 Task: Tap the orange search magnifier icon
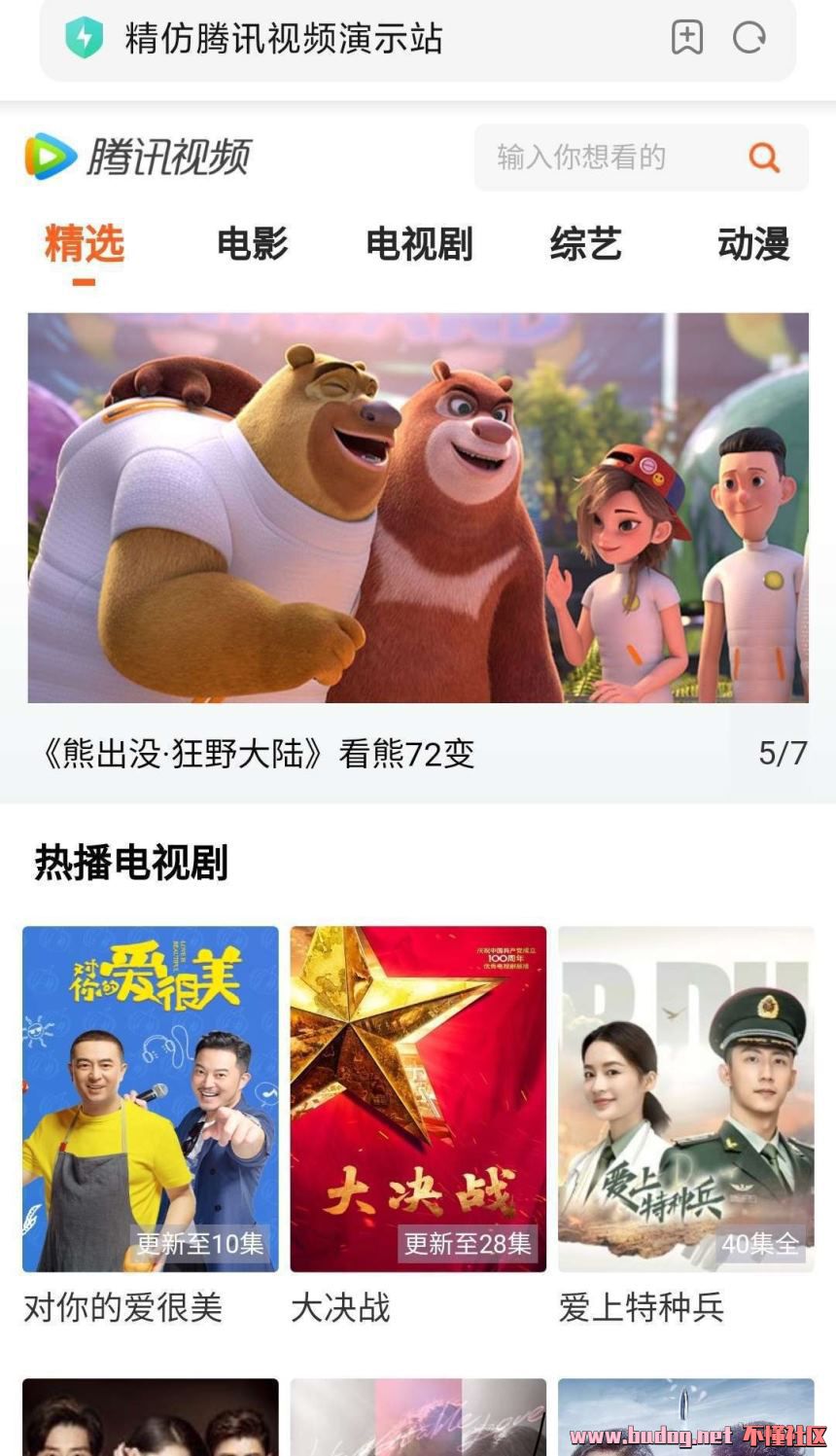coord(764,158)
